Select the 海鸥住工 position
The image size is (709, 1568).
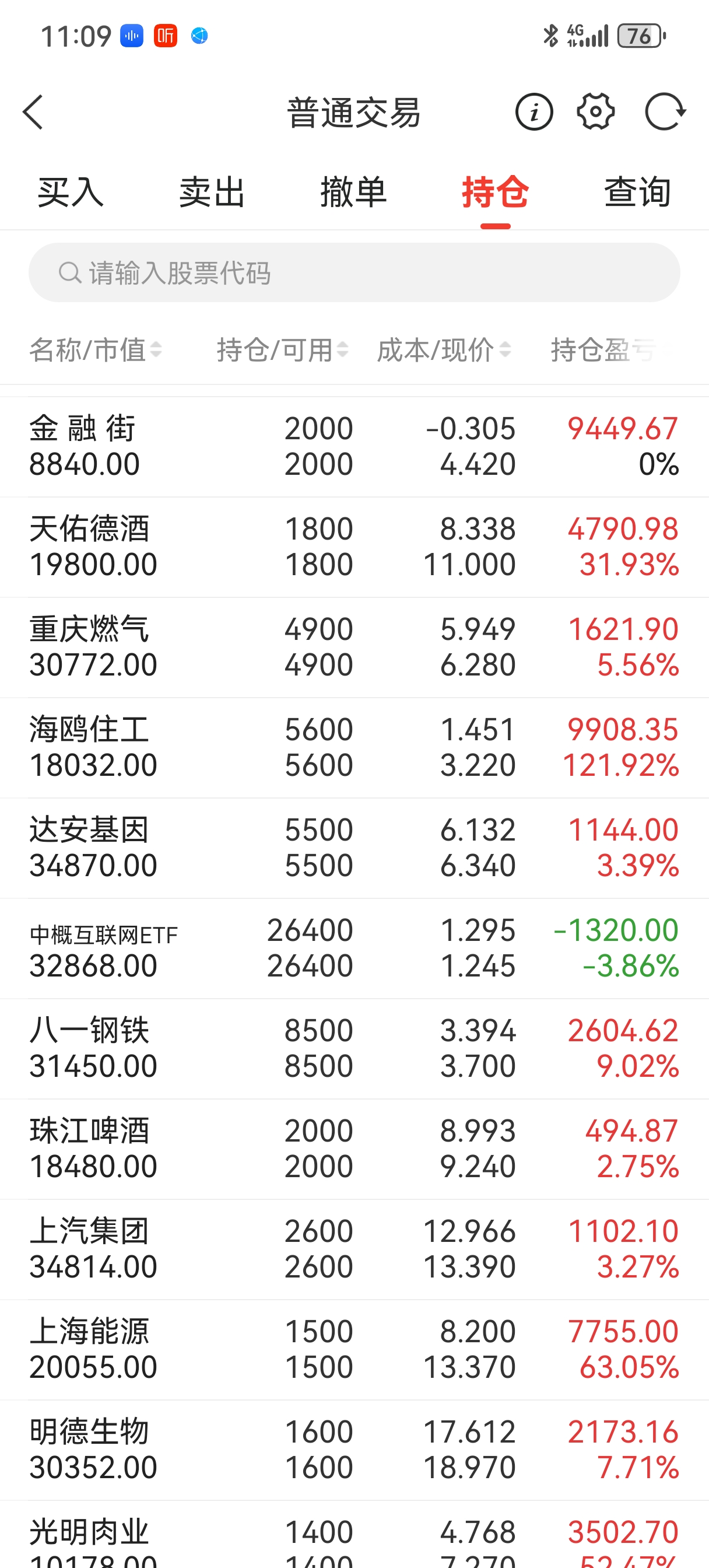354,747
